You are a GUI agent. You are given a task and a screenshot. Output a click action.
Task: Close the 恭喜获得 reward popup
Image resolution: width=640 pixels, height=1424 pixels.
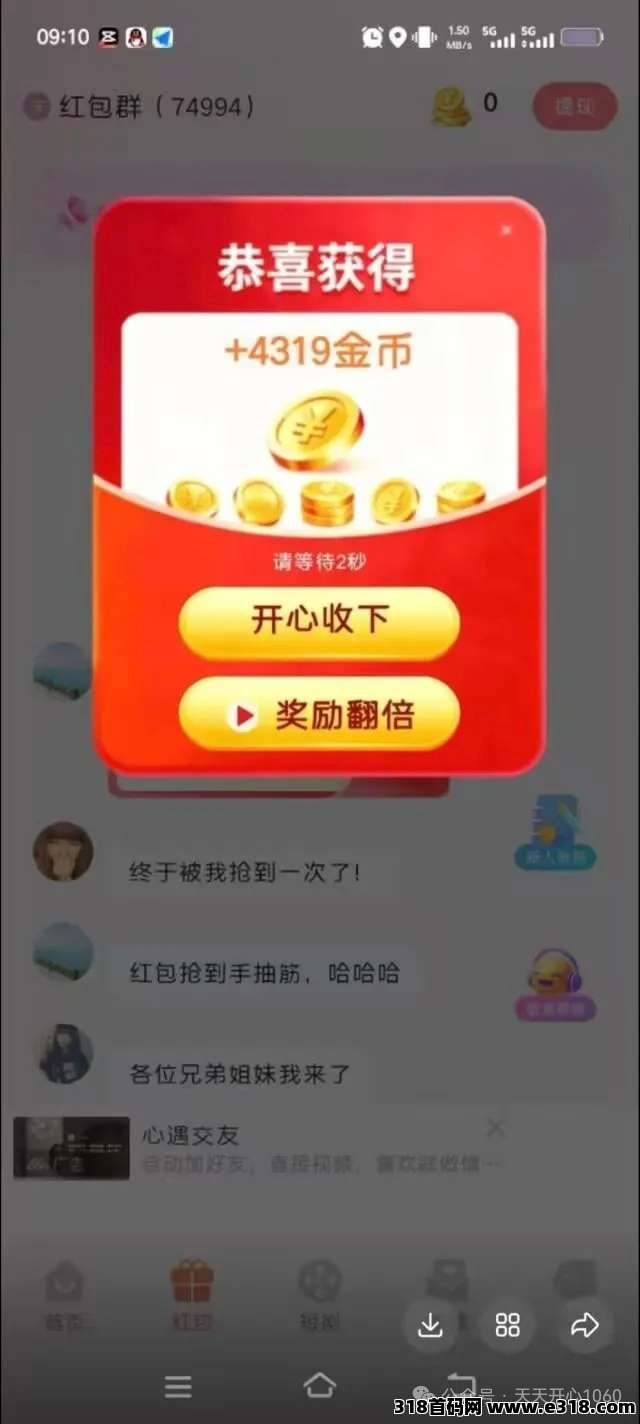point(506,231)
